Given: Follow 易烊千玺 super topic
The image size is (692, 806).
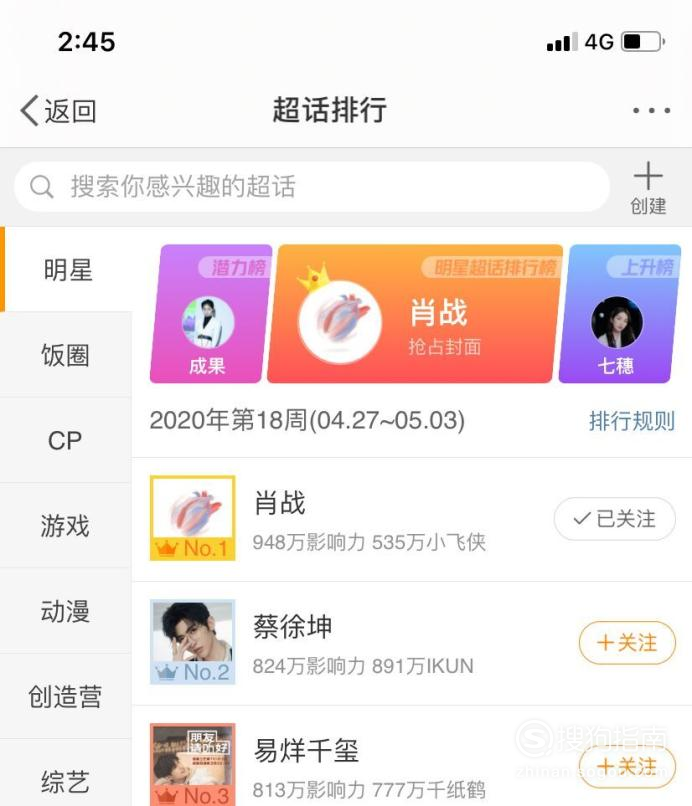Looking at the screenshot, I should click(627, 766).
